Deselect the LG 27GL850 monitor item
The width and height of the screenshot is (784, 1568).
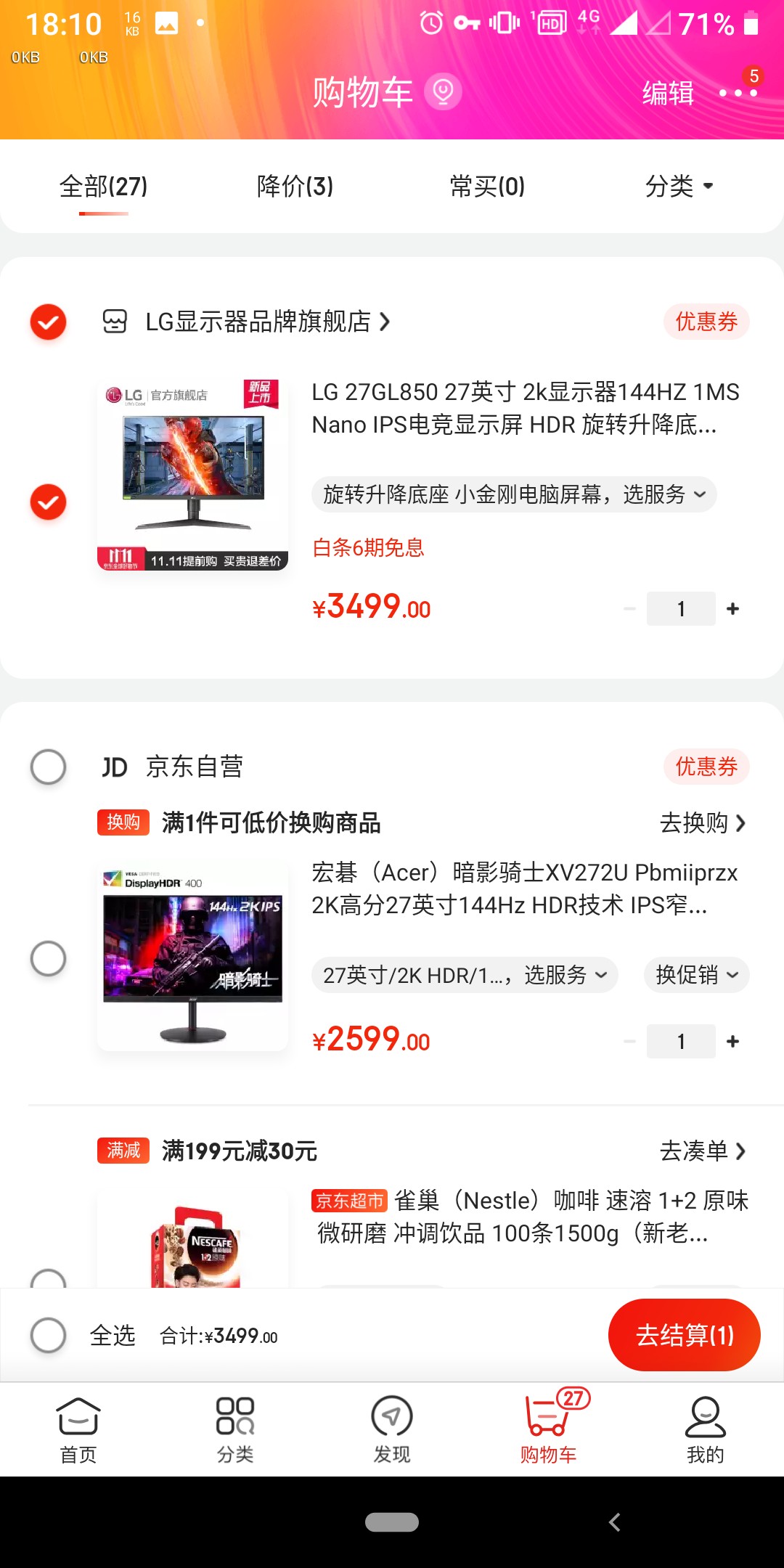(49, 502)
